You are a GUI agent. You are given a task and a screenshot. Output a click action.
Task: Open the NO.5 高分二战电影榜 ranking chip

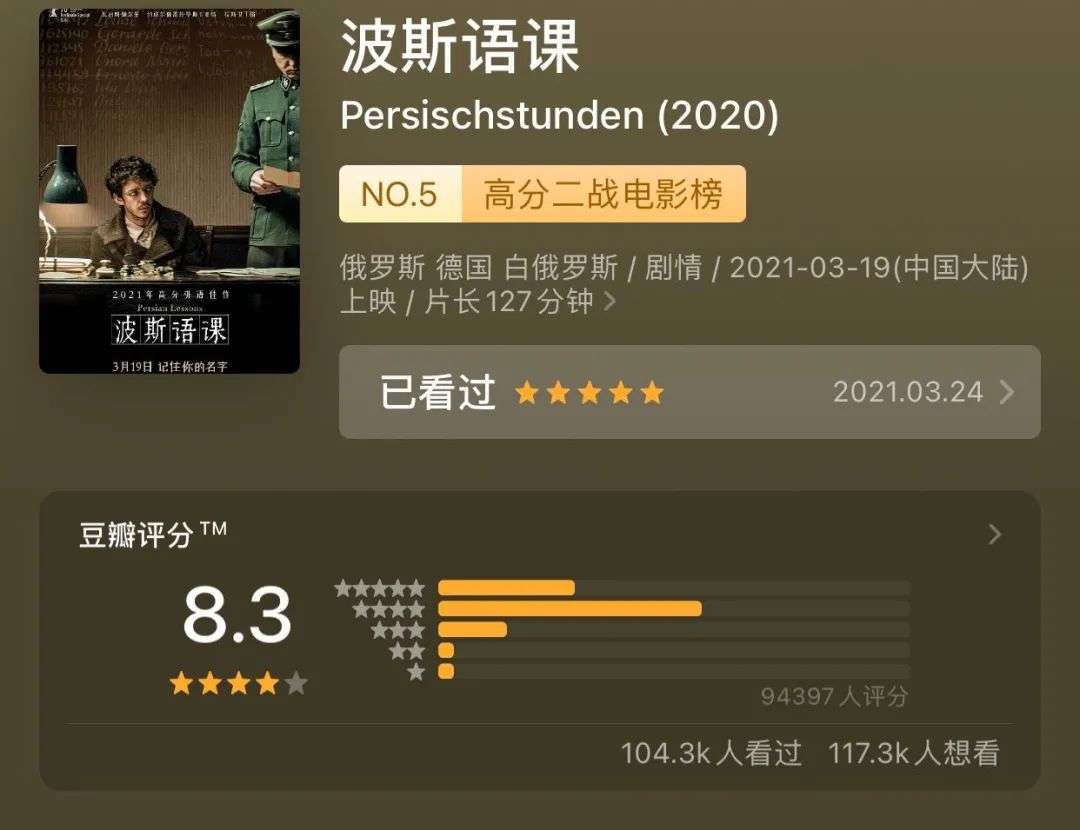click(x=542, y=194)
